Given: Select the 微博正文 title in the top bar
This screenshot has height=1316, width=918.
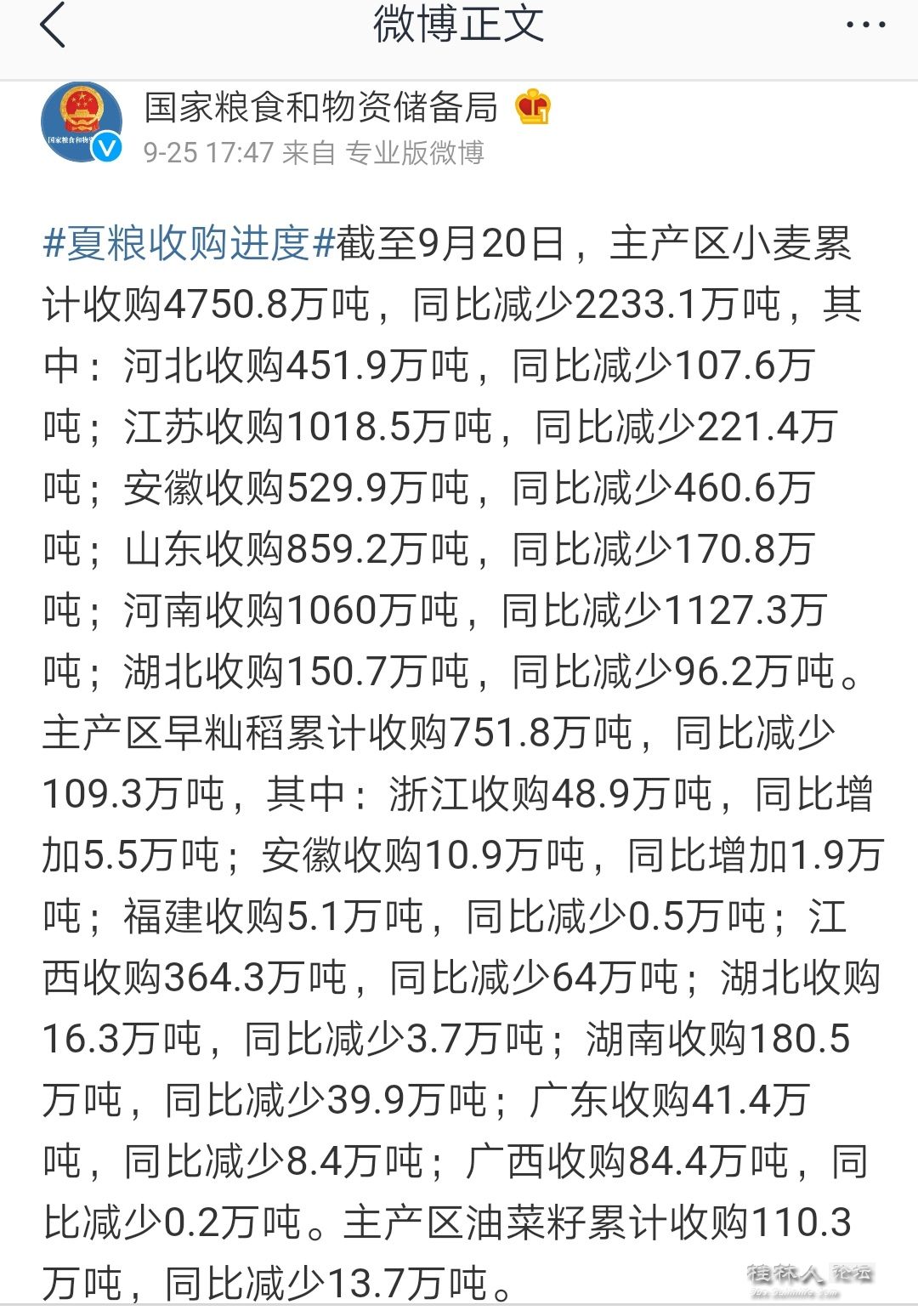Looking at the screenshot, I should point(459,26).
